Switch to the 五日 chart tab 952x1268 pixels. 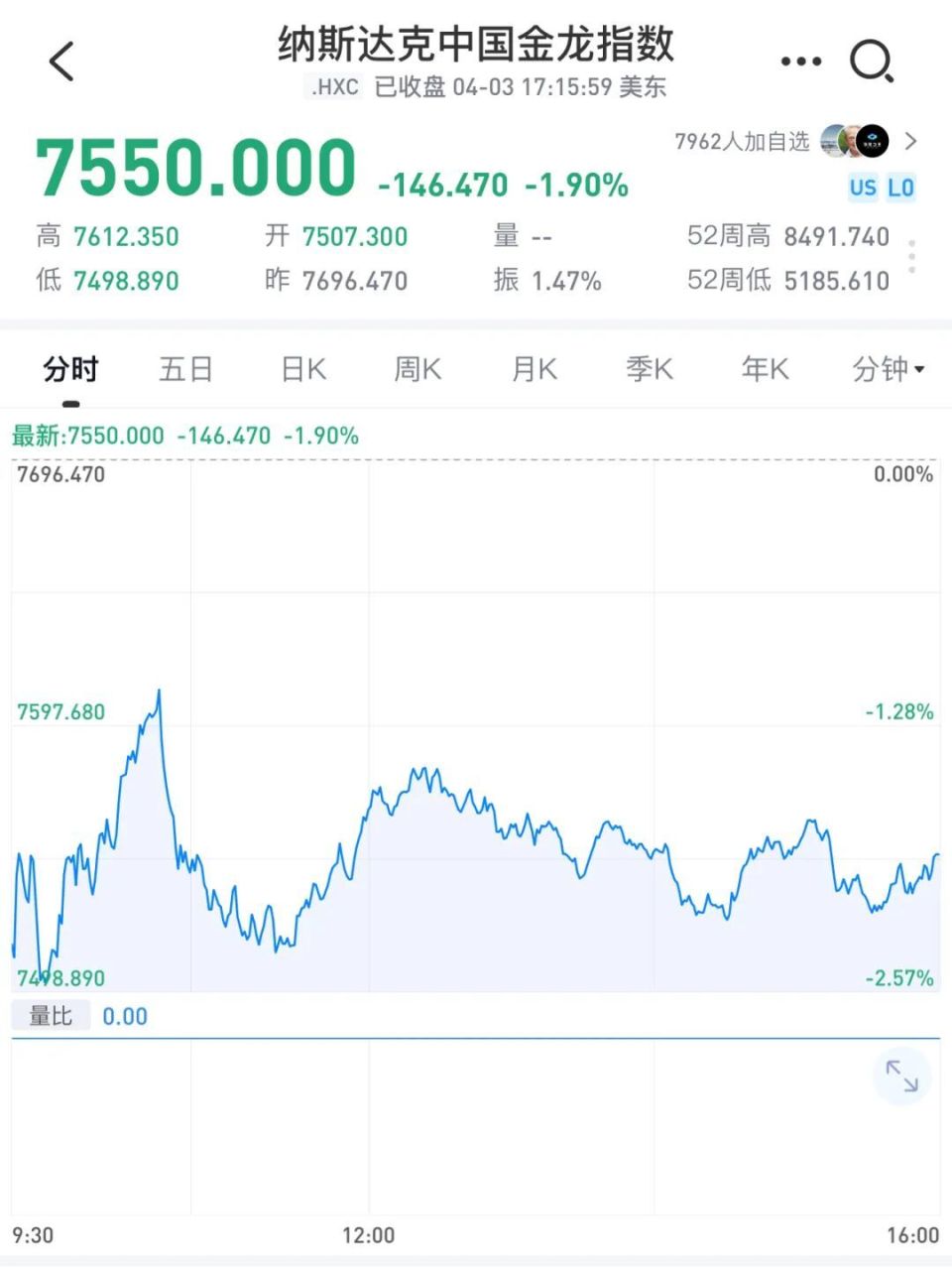tap(185, 368)
